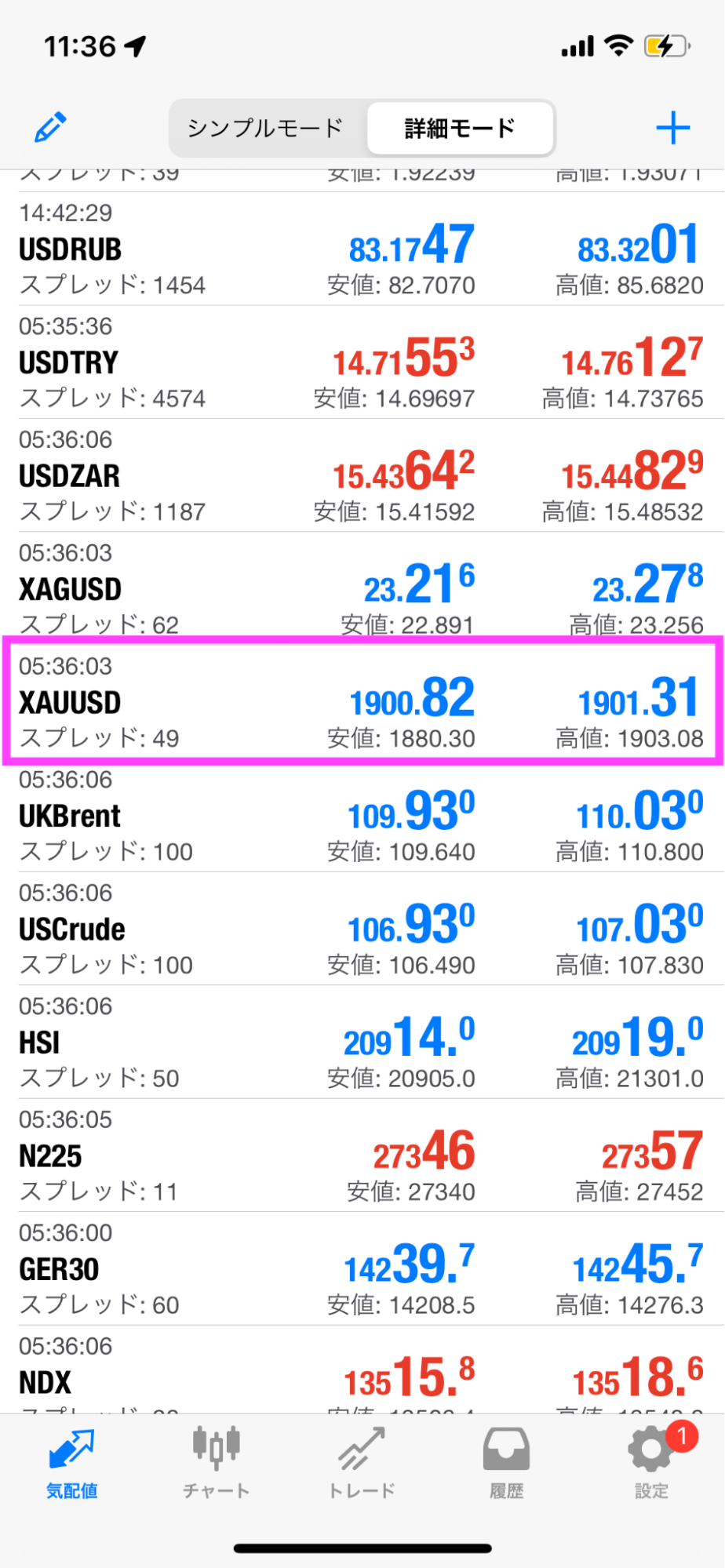Select the 詳細モード segment
Screen dimensions: 725x1568
(x=460, y=128)
